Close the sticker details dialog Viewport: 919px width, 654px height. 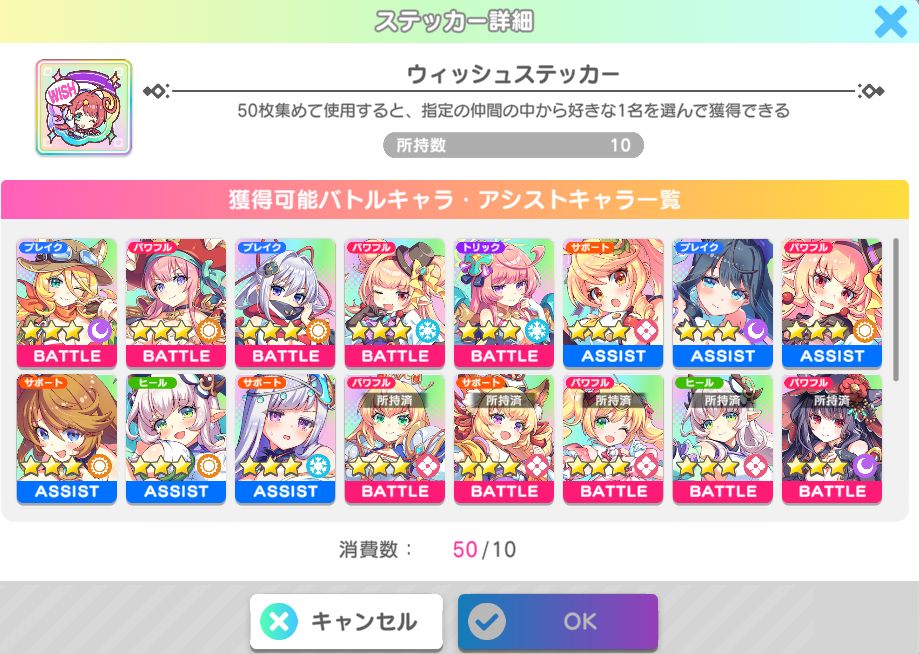coord(889,21)
